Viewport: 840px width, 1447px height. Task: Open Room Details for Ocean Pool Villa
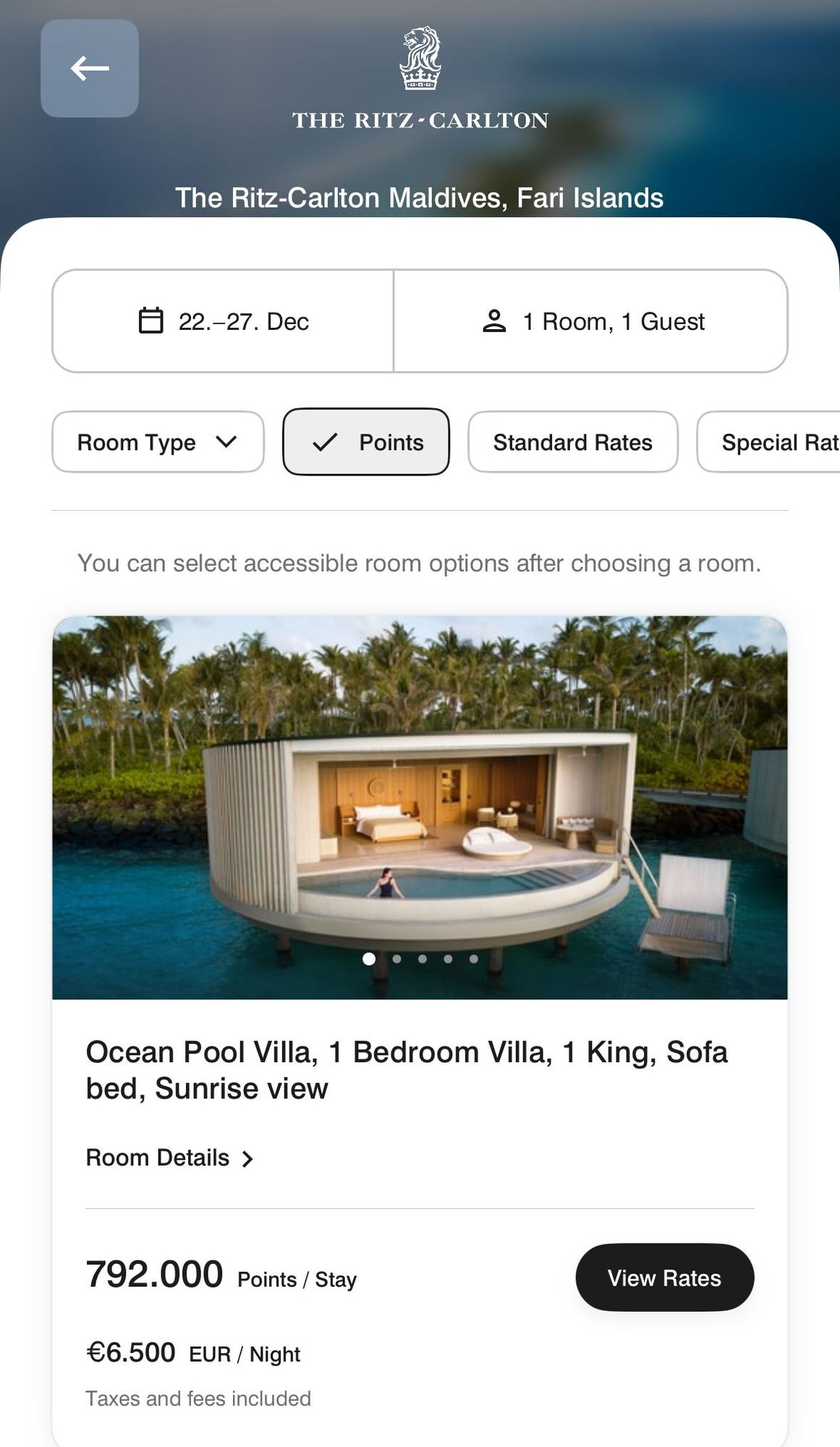click(x=169, y=1158)
